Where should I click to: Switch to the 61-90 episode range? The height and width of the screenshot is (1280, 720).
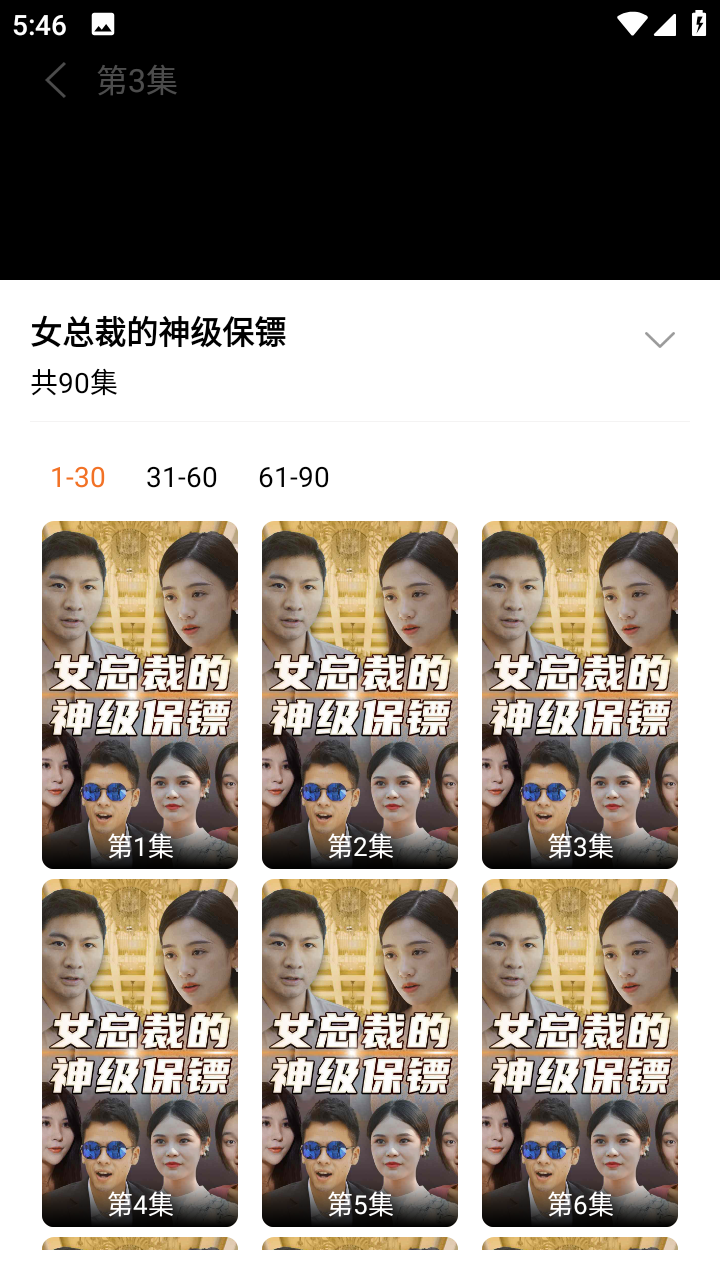click(293, 477)
